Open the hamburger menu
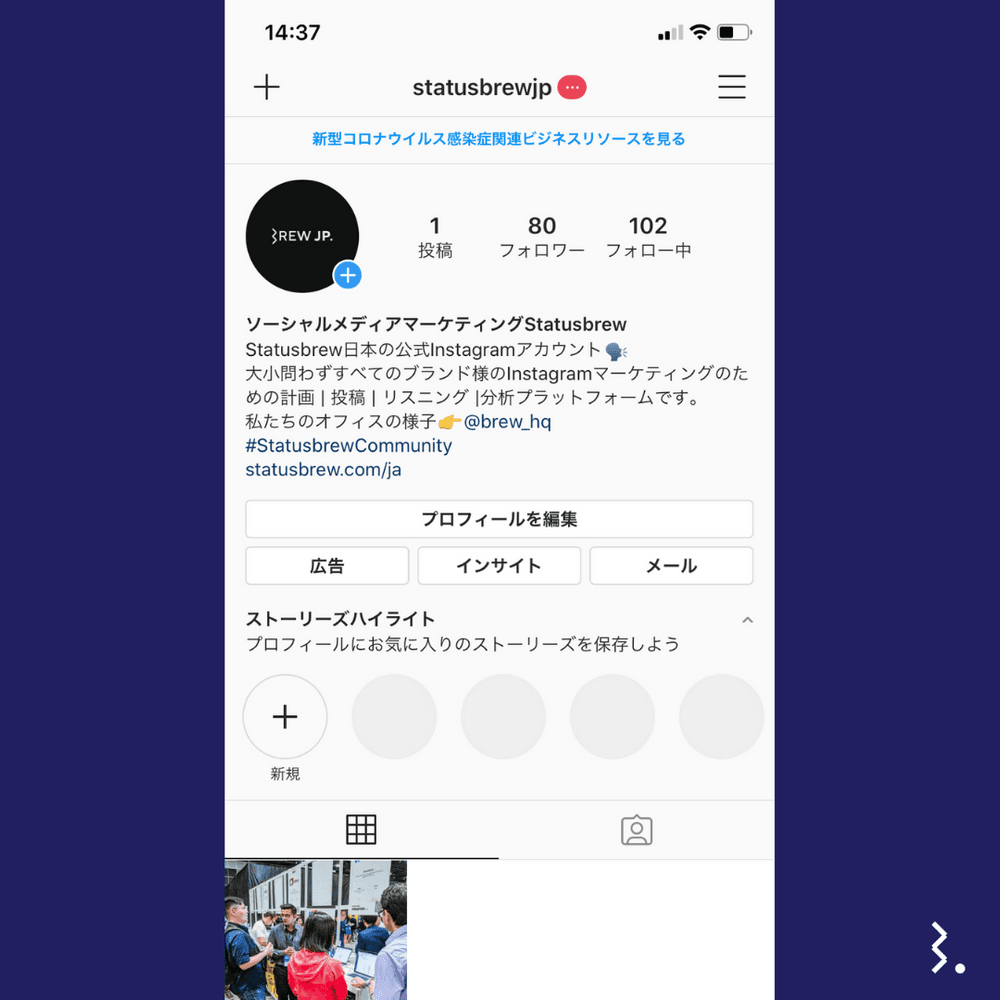 (x=732, y=88)
